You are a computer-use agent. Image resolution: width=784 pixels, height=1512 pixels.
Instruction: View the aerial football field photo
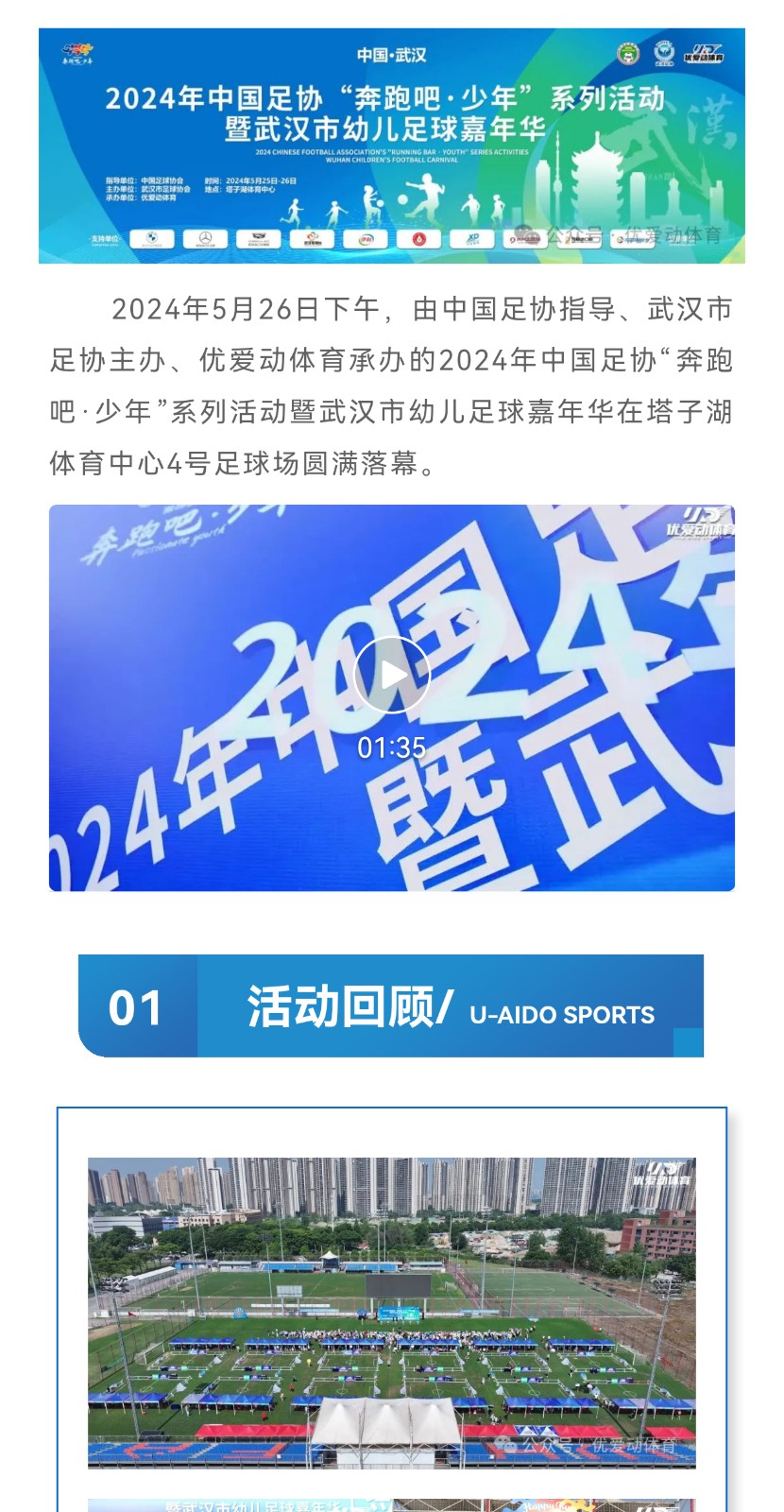click(391, 1313)
